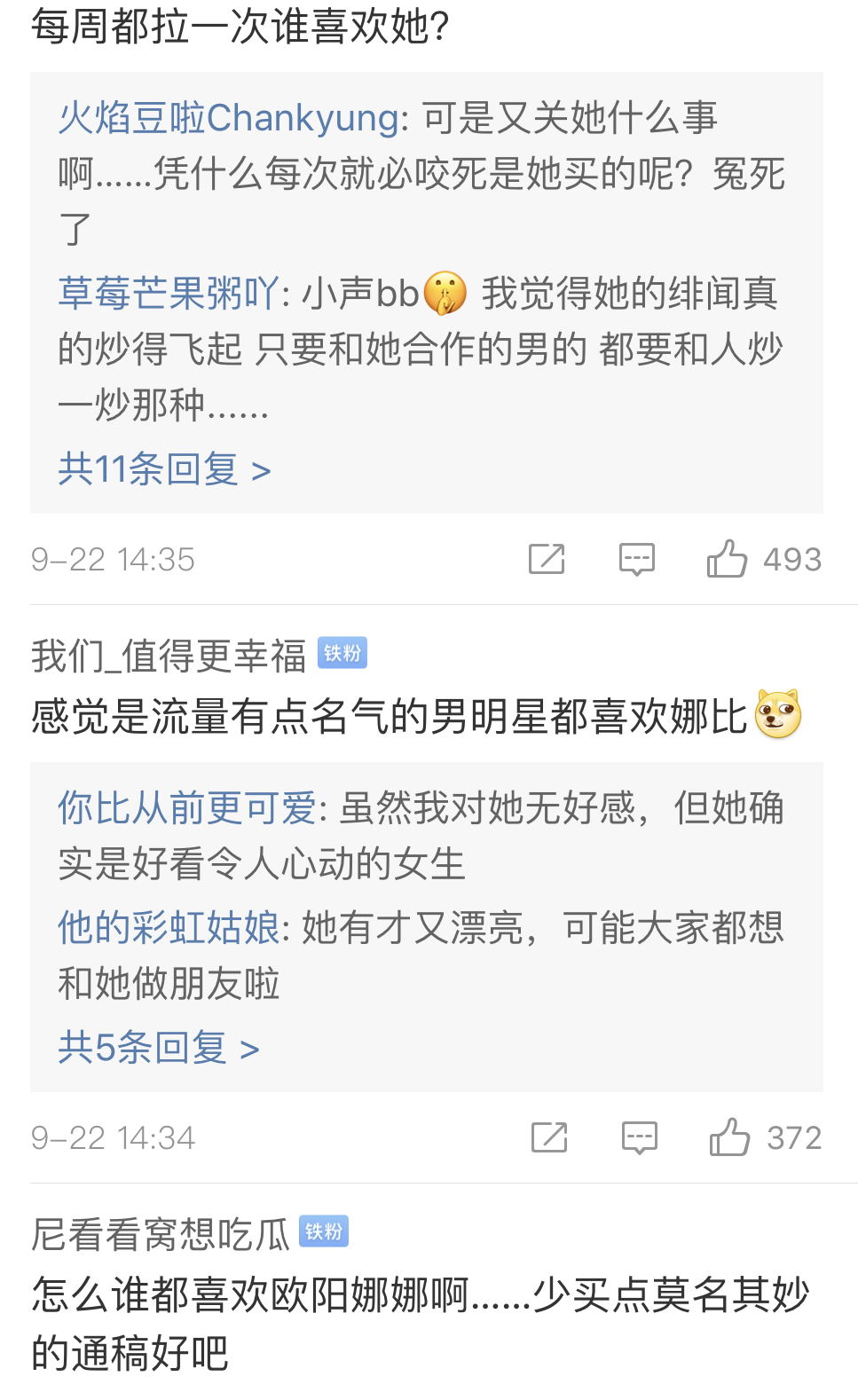Like the comment with 372 likes
The height and width of the screenshot is (1400, 858).
coord(730,1137)
